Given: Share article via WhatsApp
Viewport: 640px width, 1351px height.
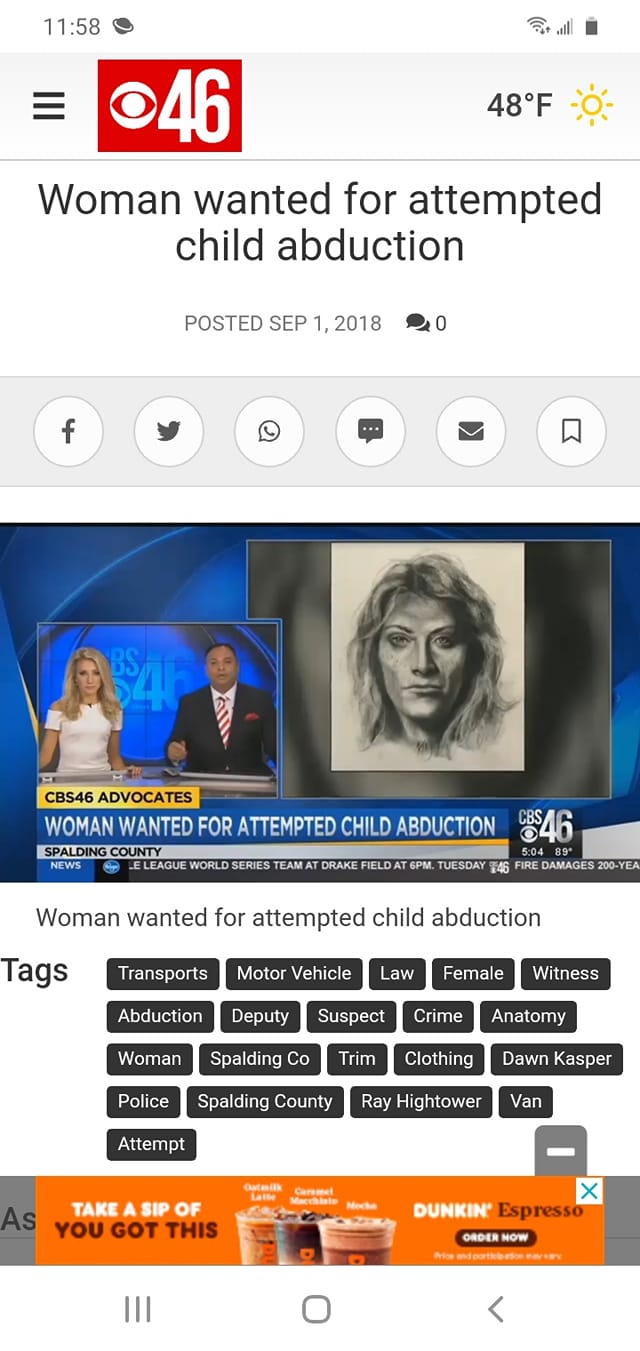Looking at the screenshot, I should click(269, 431).
